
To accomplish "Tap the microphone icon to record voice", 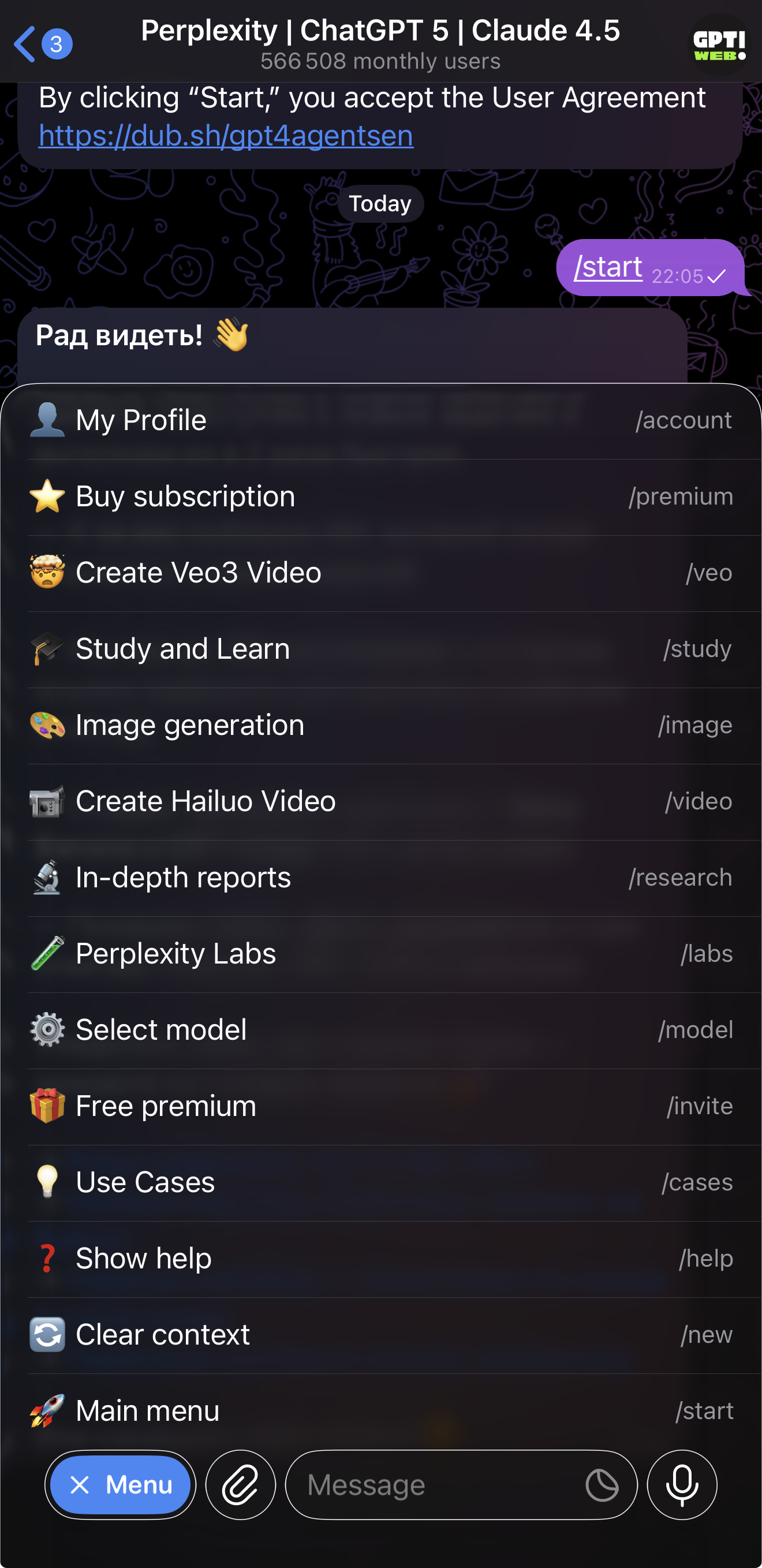I will click(x=682, y=1485).
